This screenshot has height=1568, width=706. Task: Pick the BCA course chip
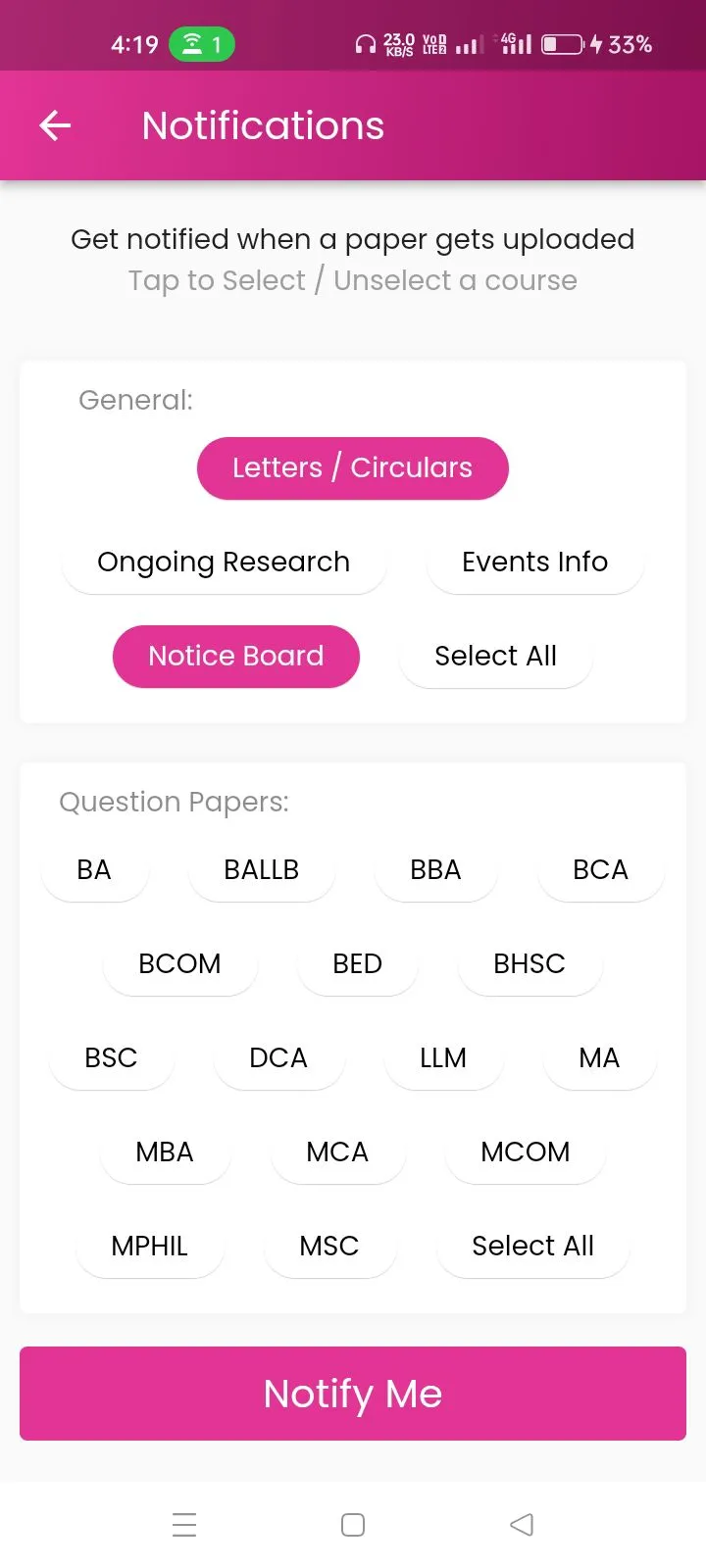601,870
